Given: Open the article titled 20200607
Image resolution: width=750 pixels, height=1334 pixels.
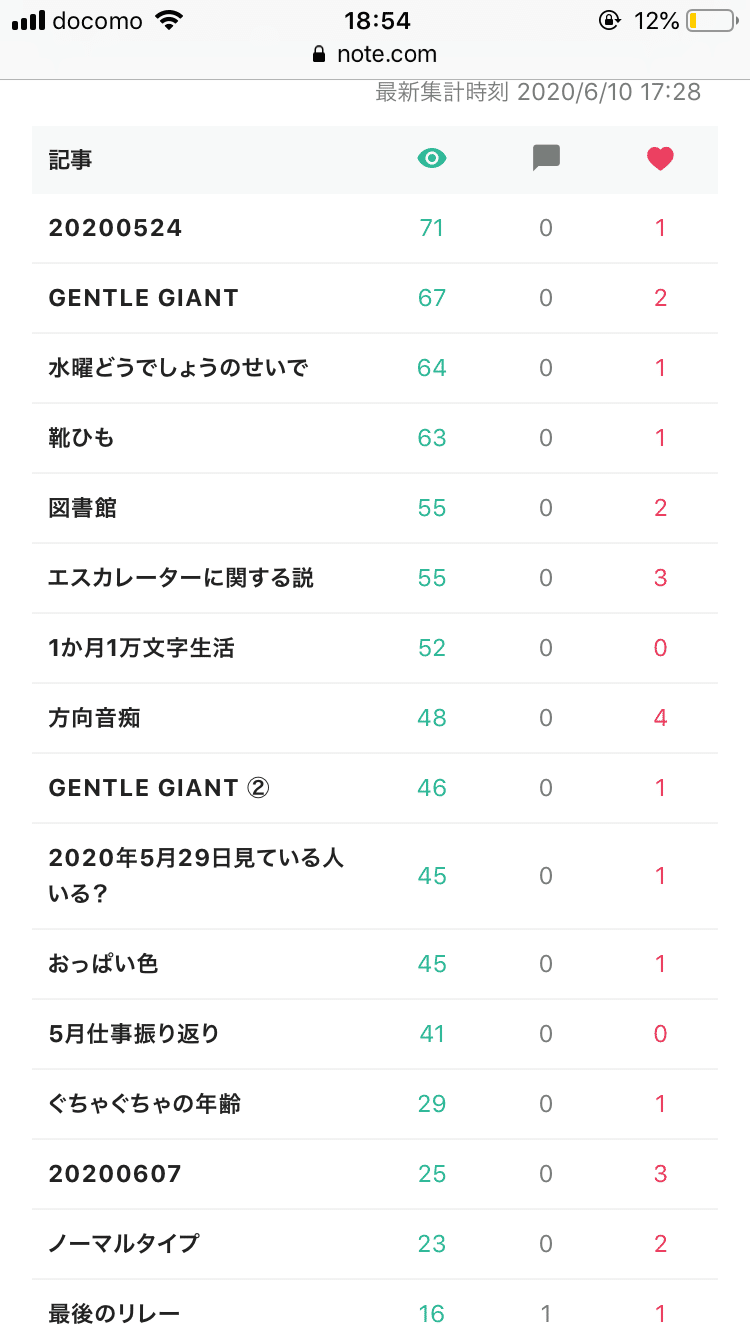Looking at the screenshot, I should [115, 1174].
